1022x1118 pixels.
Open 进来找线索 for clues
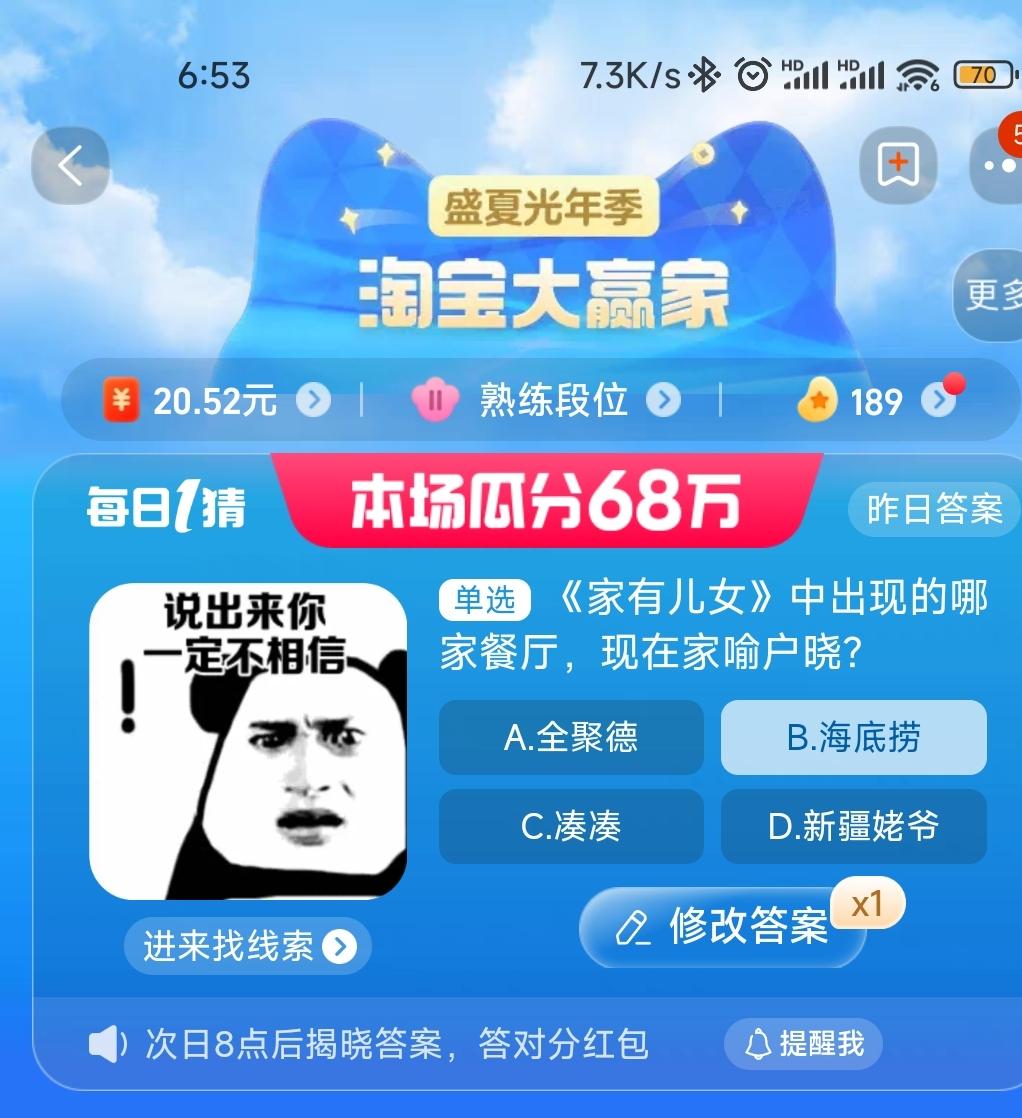point(248,946)
